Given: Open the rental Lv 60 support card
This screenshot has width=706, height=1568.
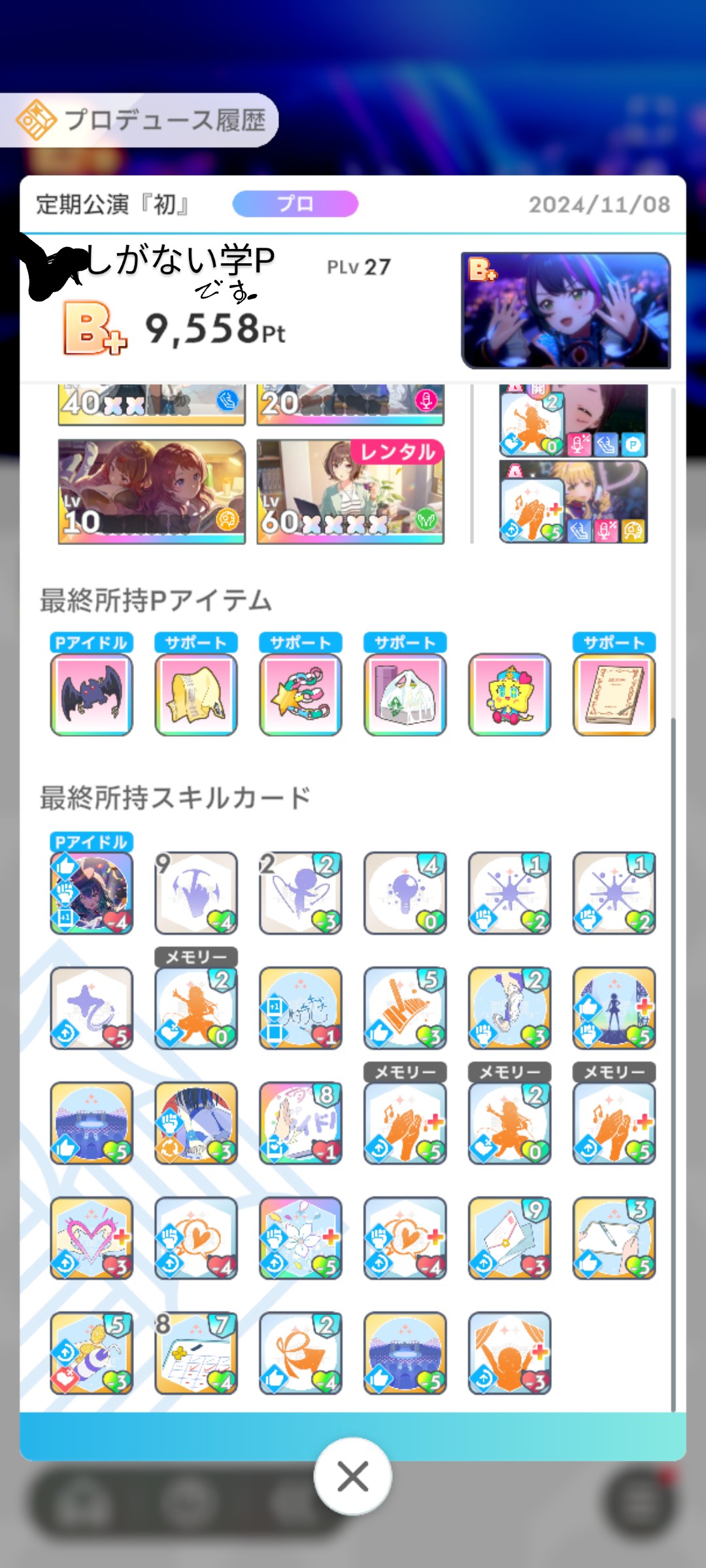Looking at the screenshot, I should coord(350,491).
